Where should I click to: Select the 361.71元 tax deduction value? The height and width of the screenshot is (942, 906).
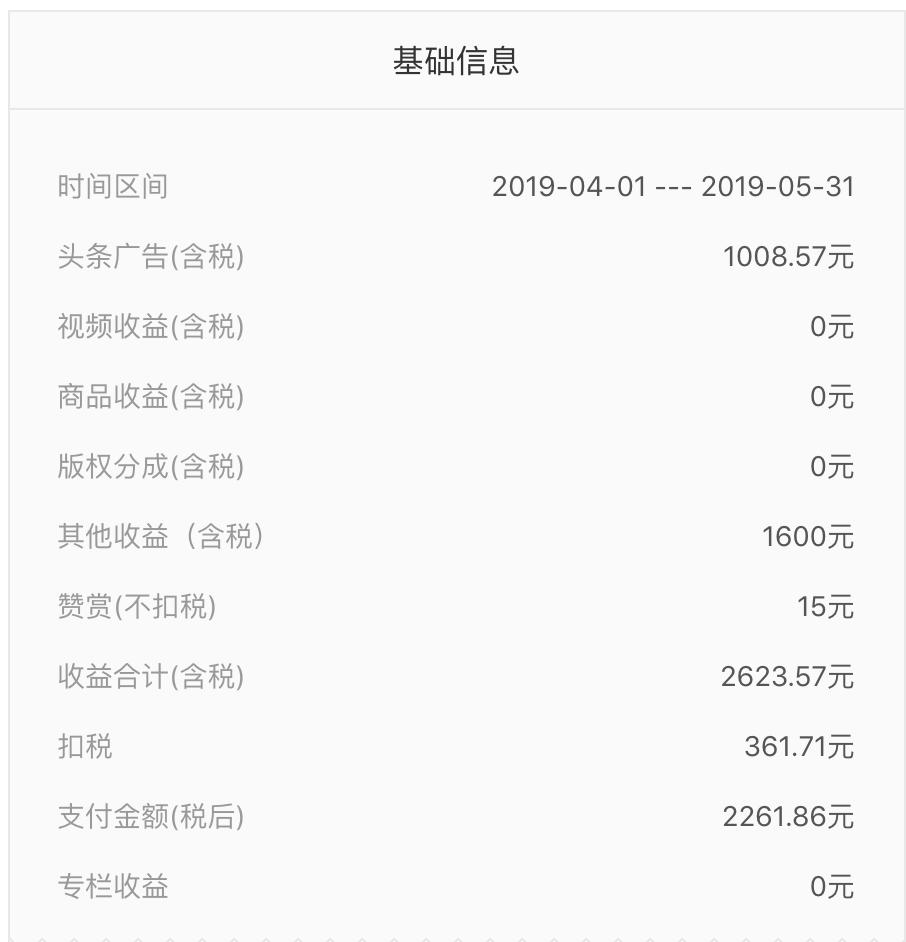click(797, 746)
